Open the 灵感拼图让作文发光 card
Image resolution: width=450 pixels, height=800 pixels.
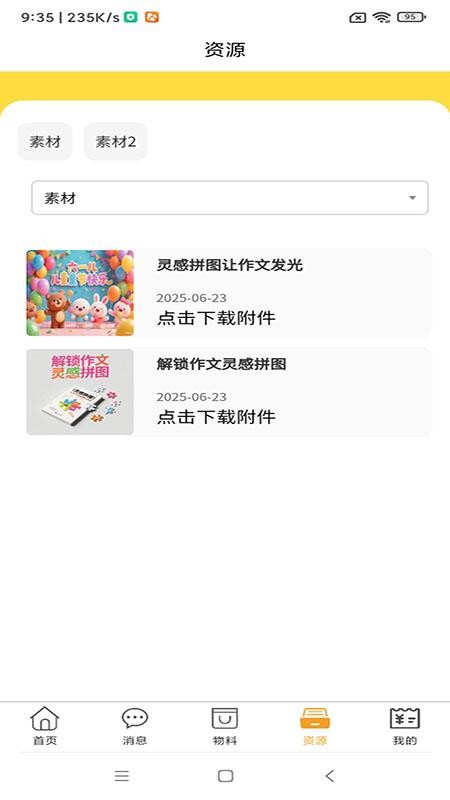click(x=229, y=293)
